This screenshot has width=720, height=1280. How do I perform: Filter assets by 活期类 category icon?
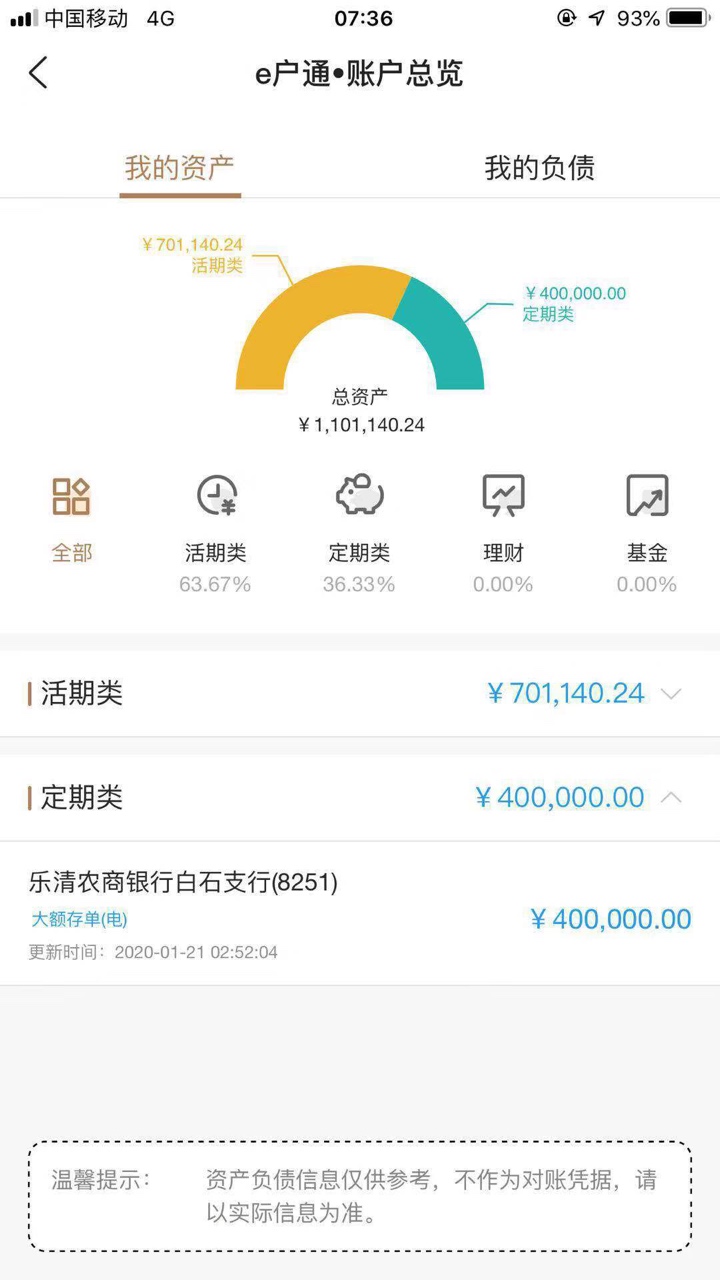(x=215, y=496)
